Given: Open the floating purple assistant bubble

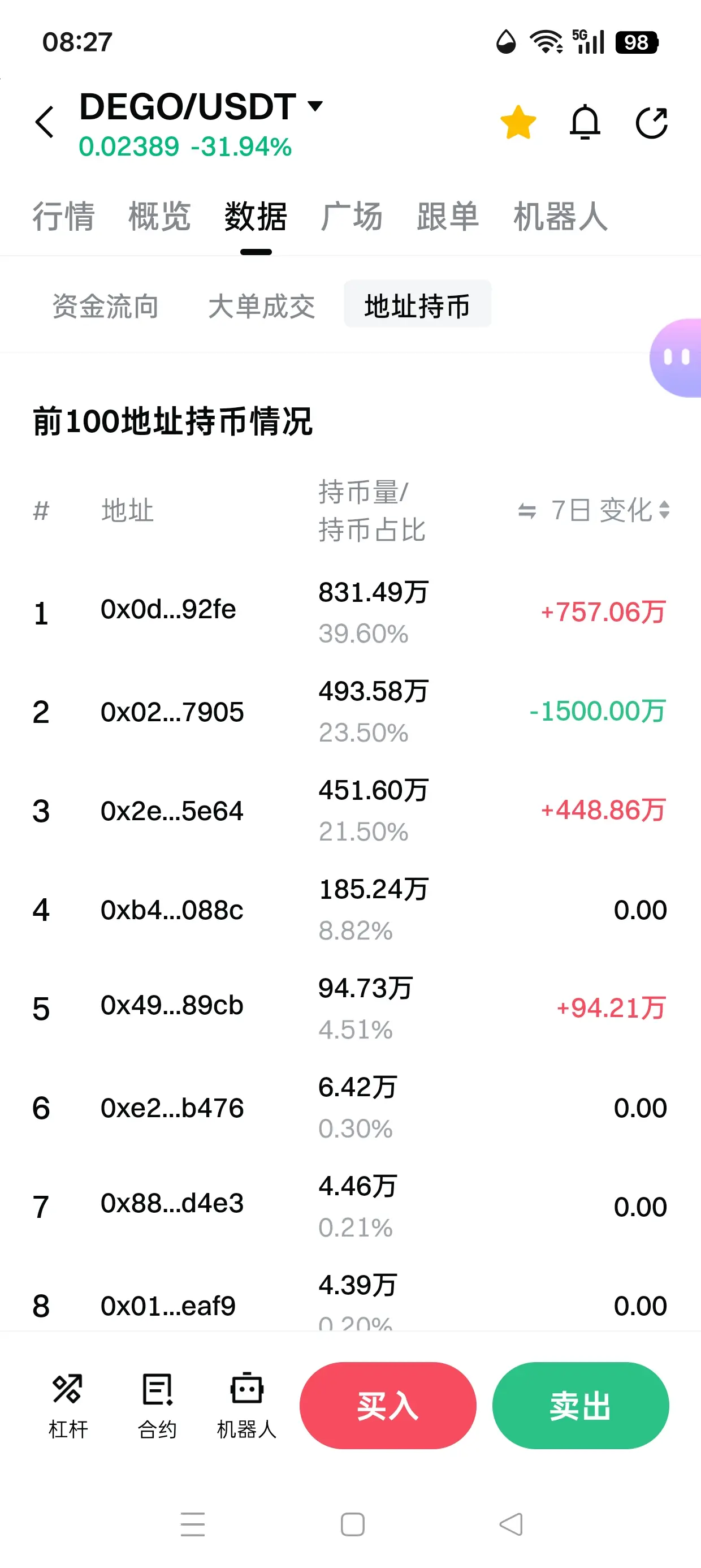Looking at the screenshot, I should [676, 358].
